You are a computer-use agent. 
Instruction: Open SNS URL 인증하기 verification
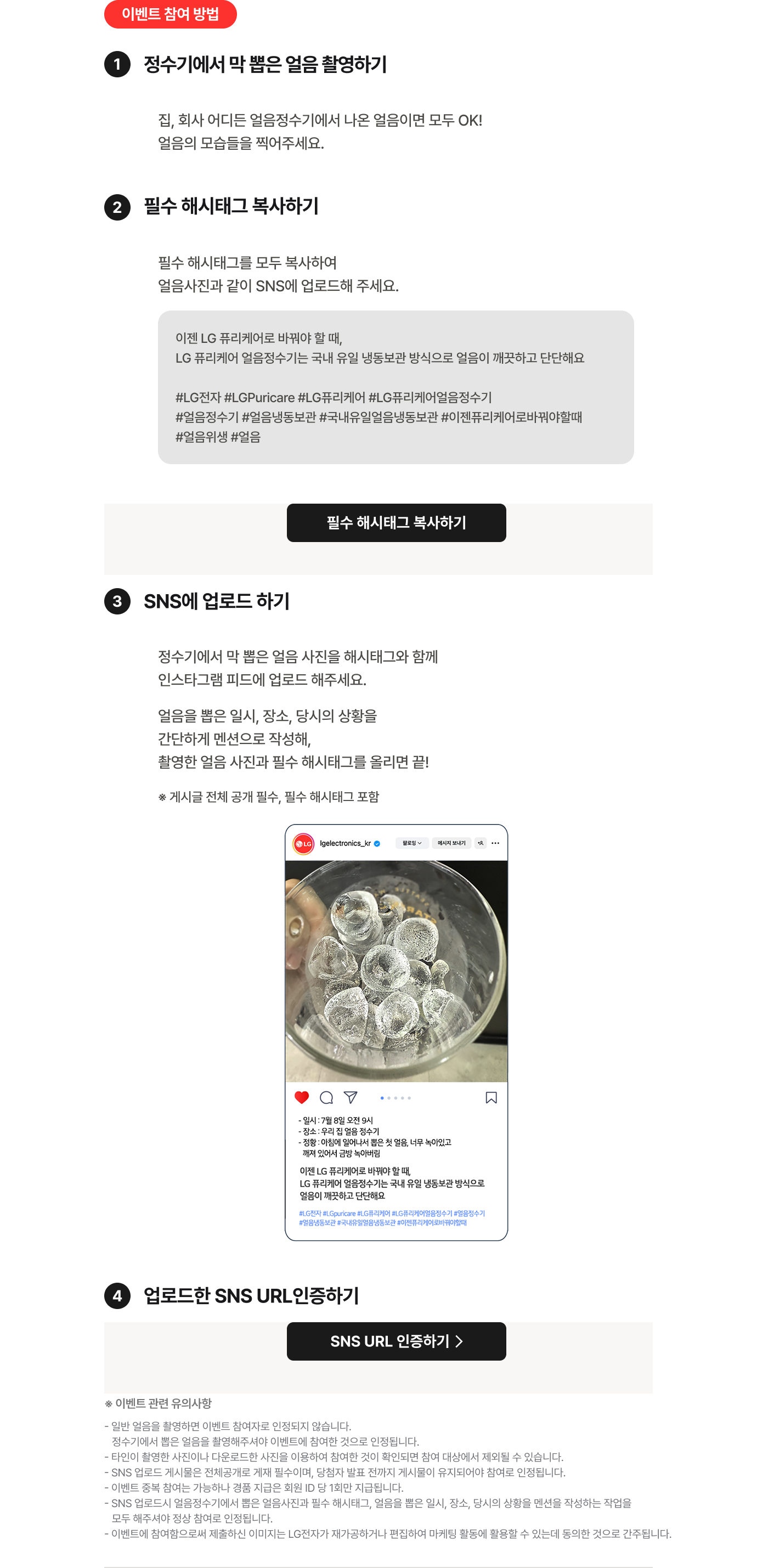tap(396, 1341)
